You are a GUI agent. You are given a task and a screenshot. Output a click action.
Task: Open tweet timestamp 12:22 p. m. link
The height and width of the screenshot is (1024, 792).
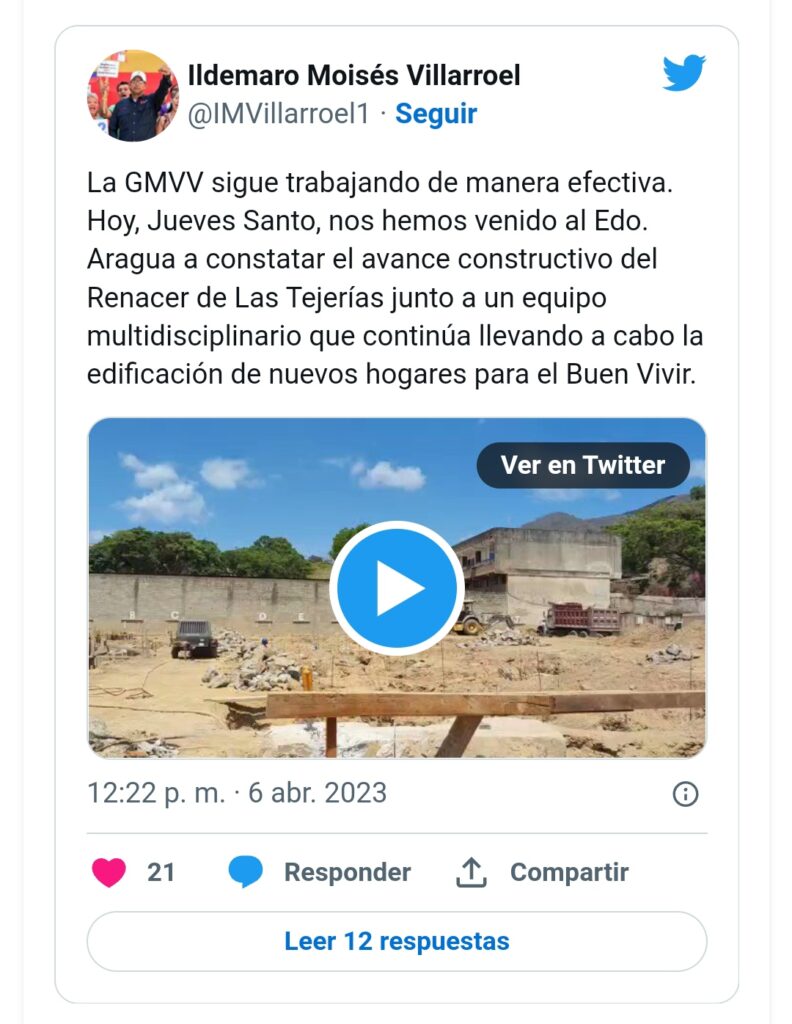pyautogui.click(x=237, y=793)
